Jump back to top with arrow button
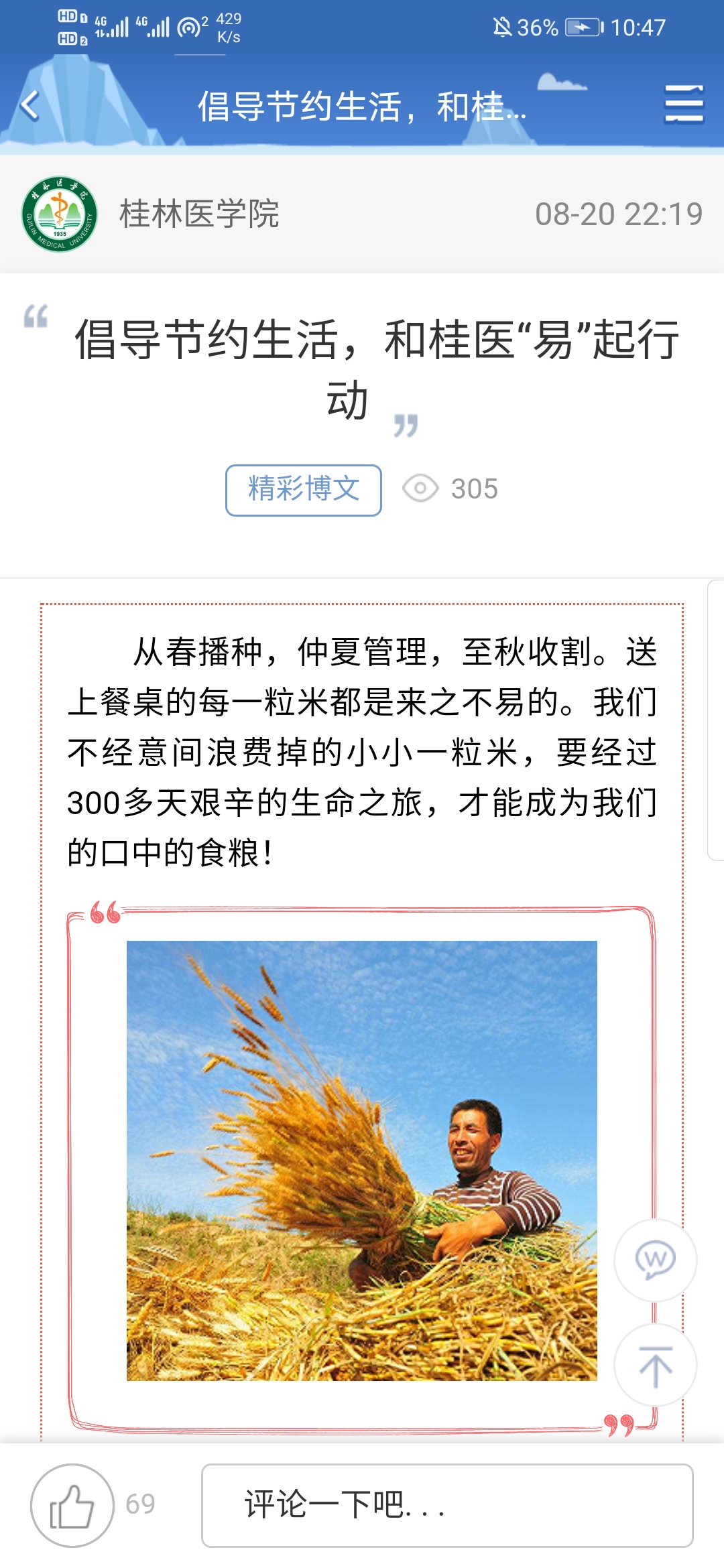This screenshot has width=724, height=1568. (655, 1366)
